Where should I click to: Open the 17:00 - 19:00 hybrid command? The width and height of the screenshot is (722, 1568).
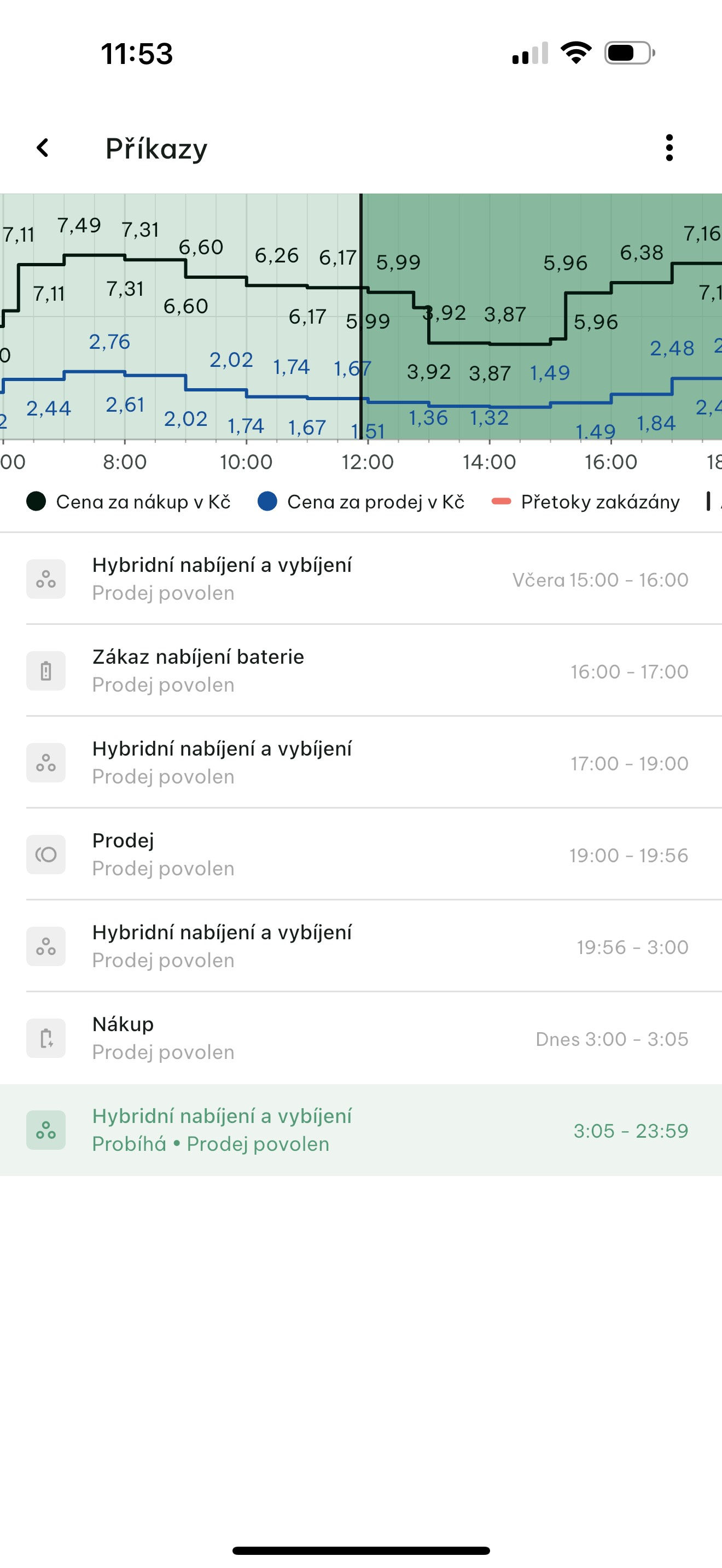[x=360, y=763]
